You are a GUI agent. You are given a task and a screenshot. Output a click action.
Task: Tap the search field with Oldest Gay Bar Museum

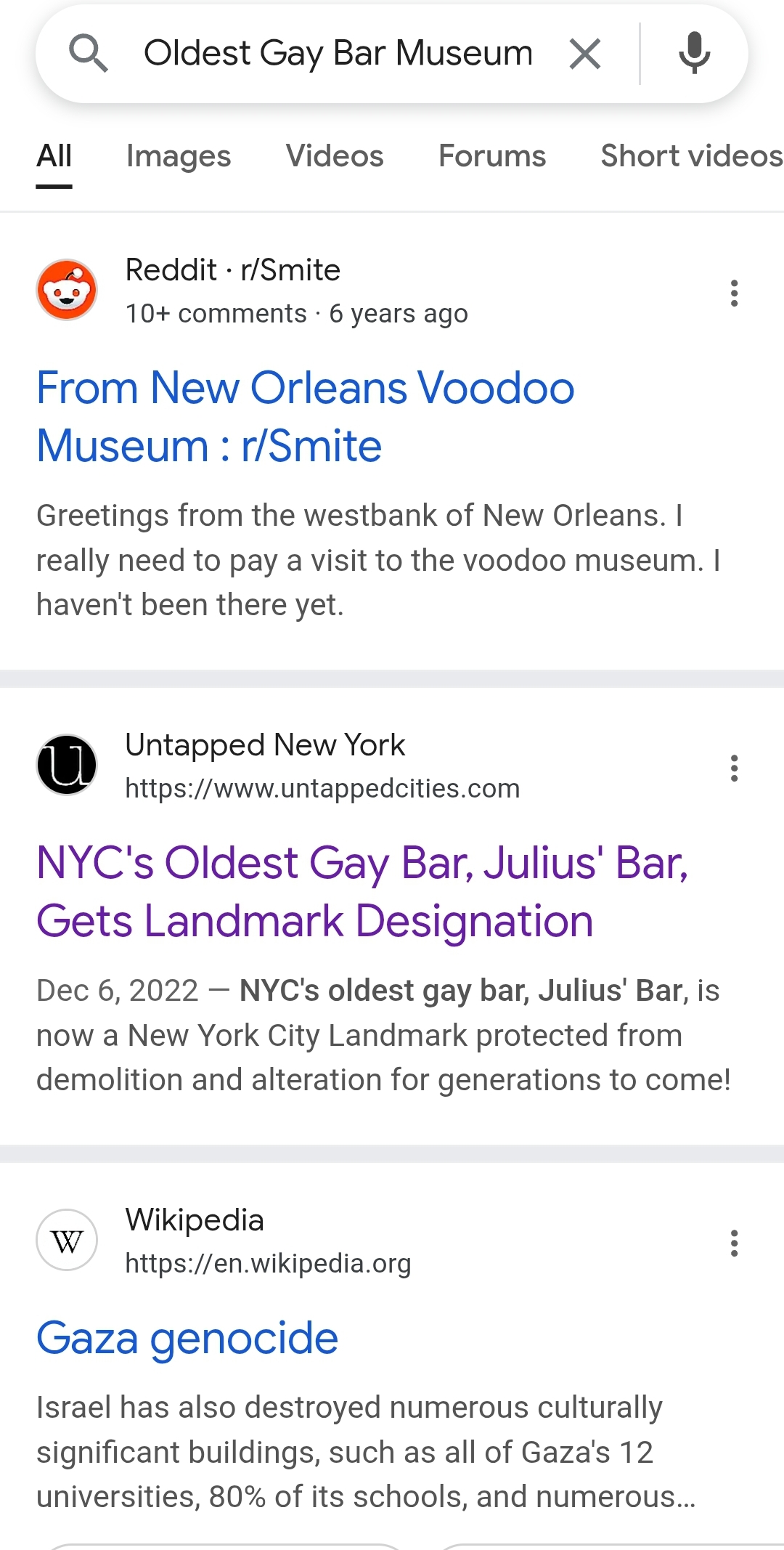[338, 54]
